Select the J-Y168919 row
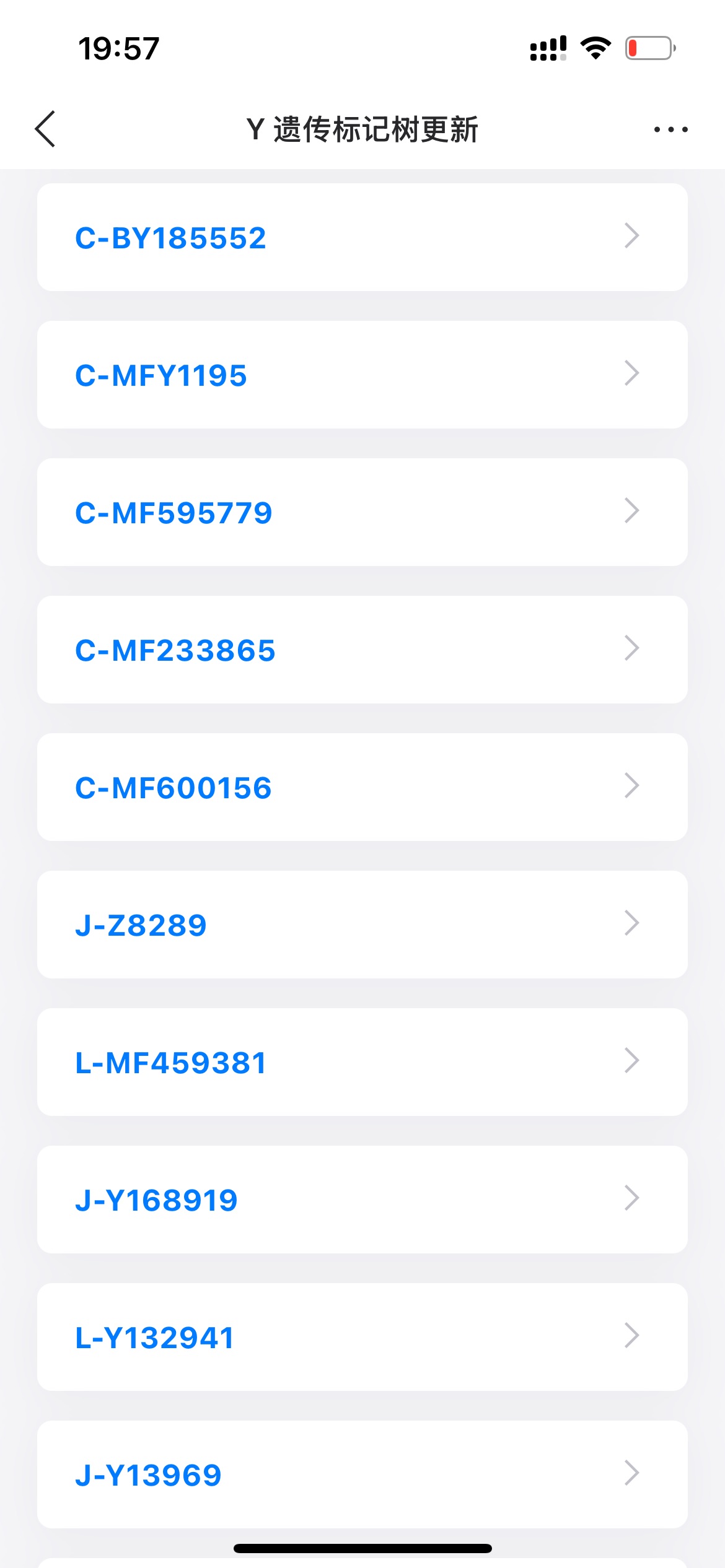 (x=362, y=1200)
